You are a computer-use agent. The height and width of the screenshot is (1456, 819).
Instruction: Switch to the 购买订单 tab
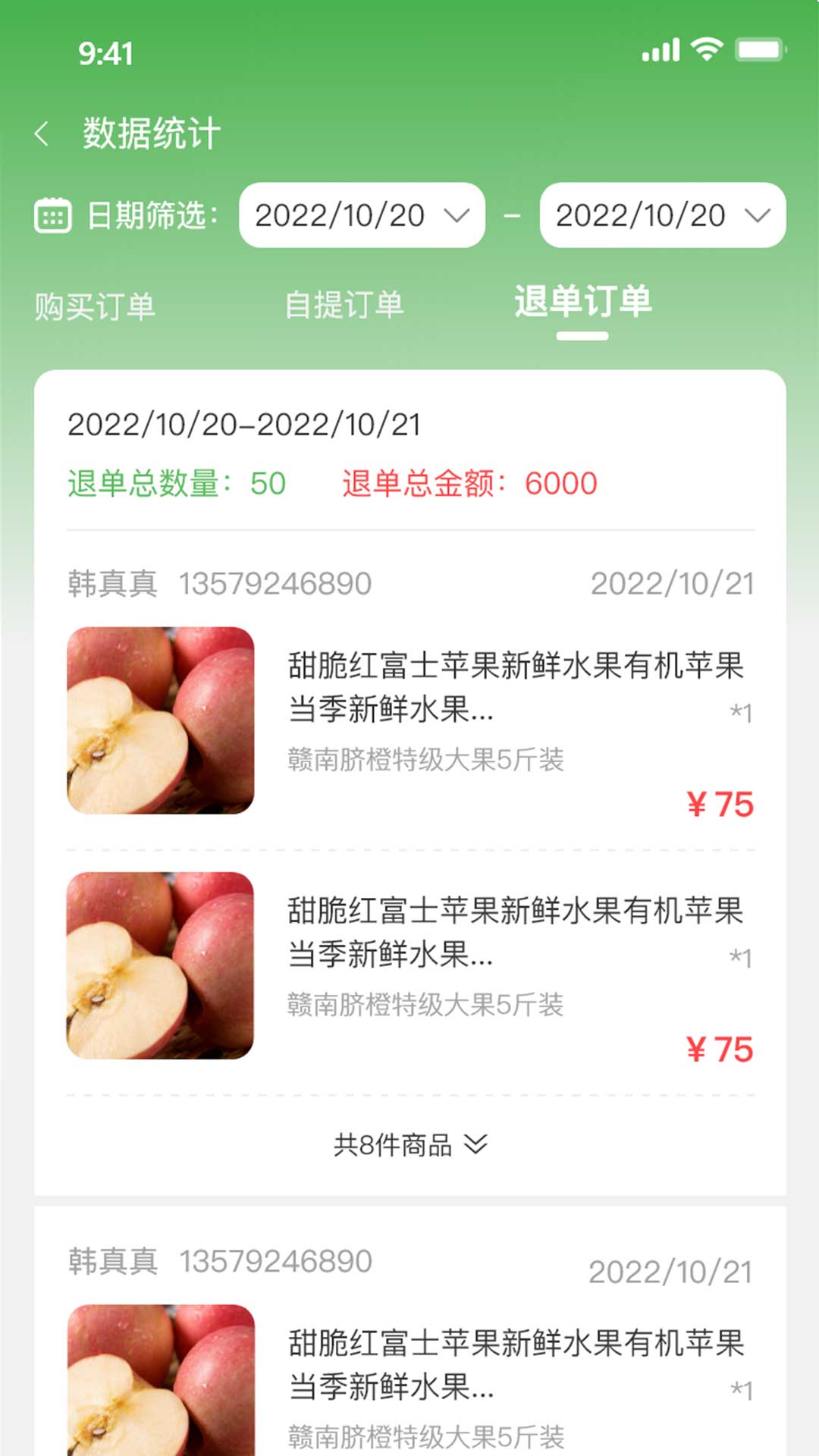tap(95, 306)
